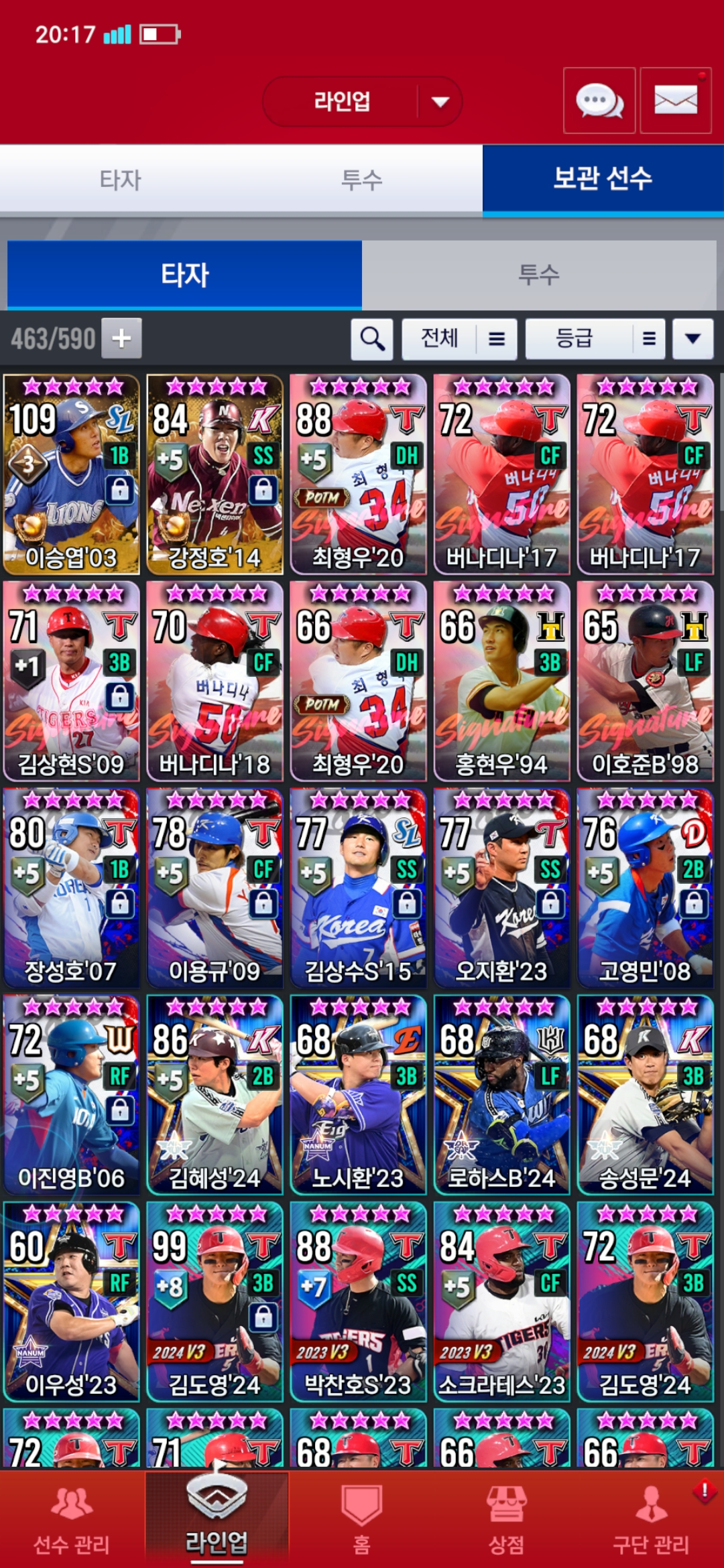Expand storage slots with the plus button

click(x=121, y=338)
